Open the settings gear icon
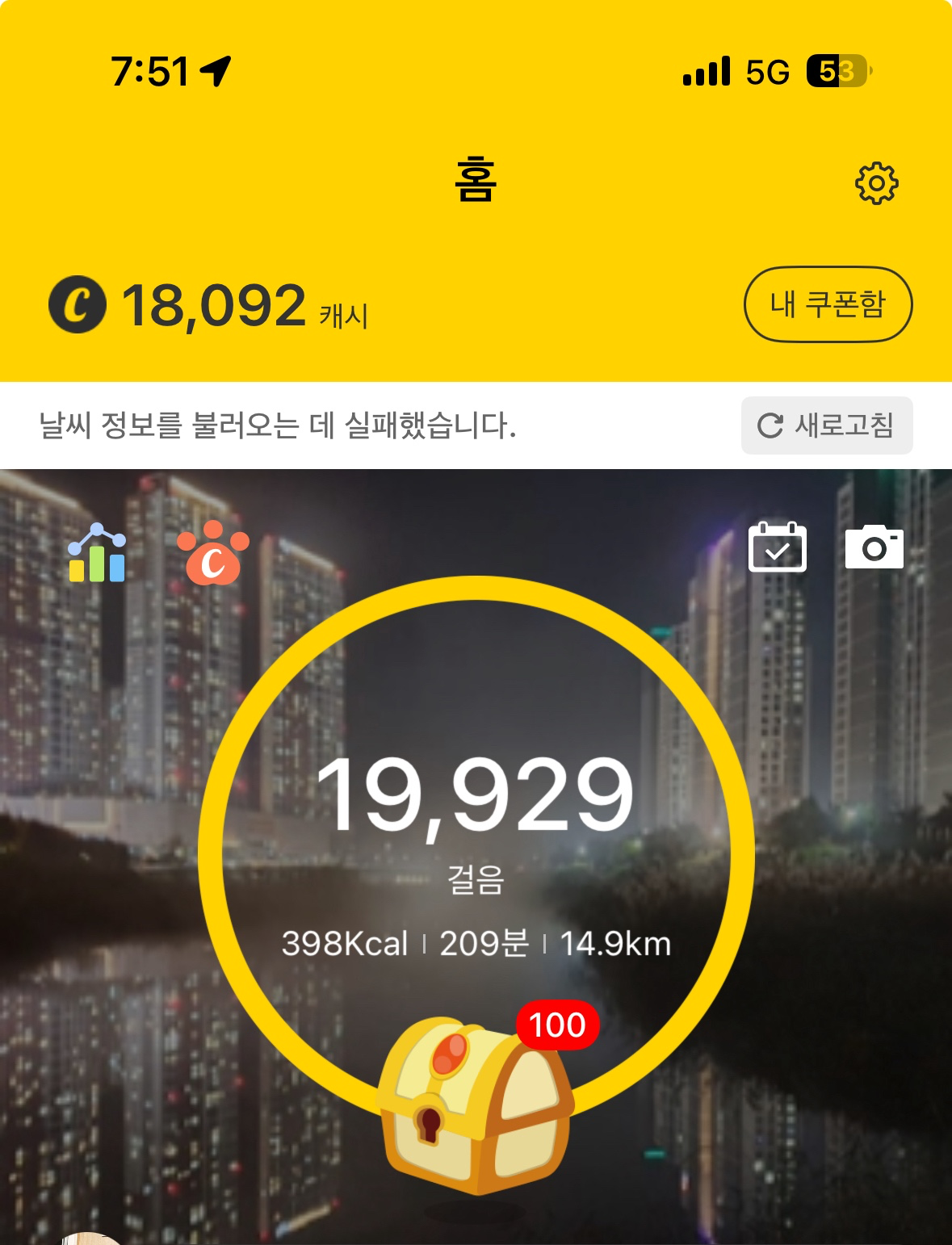This screenshot has width=952, height=1245. 876,183
